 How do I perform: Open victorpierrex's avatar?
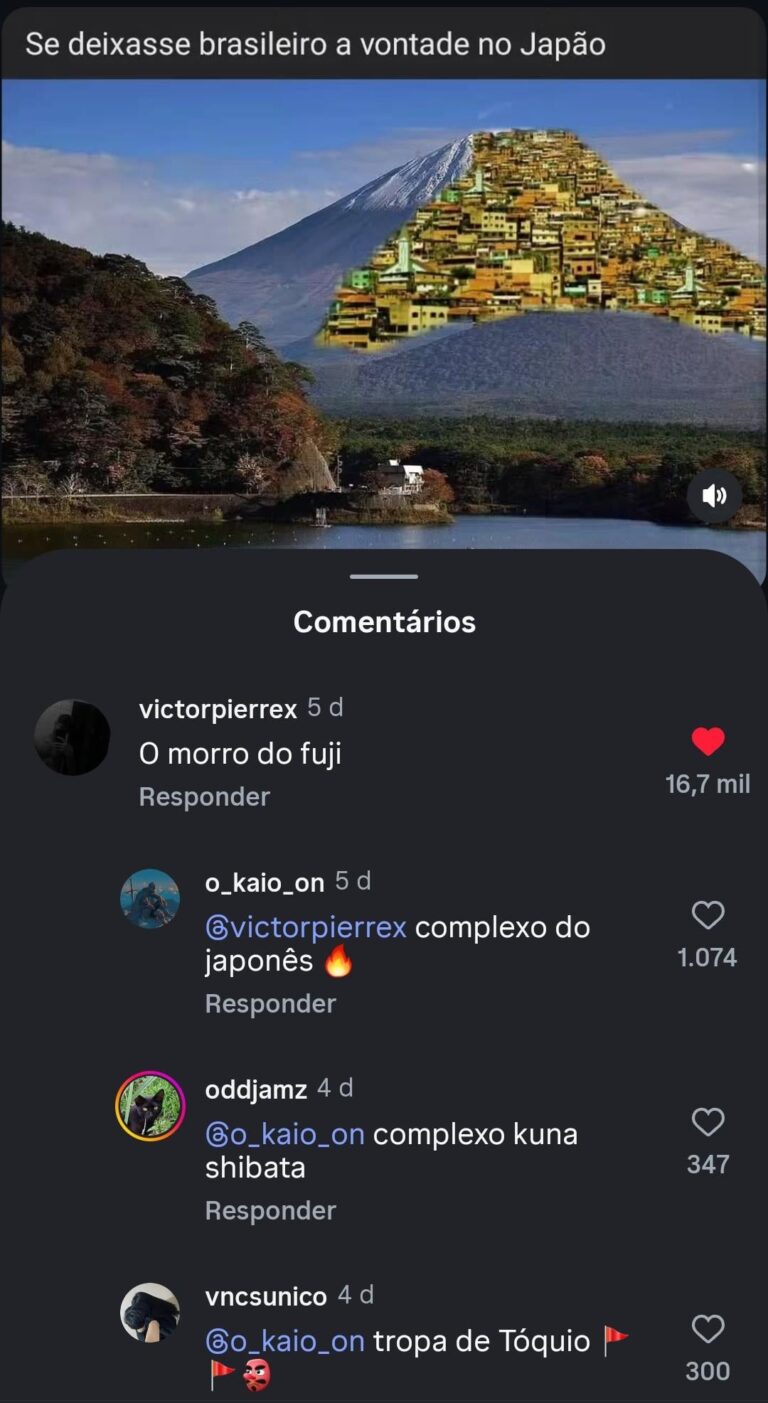(x=72, y=737)
